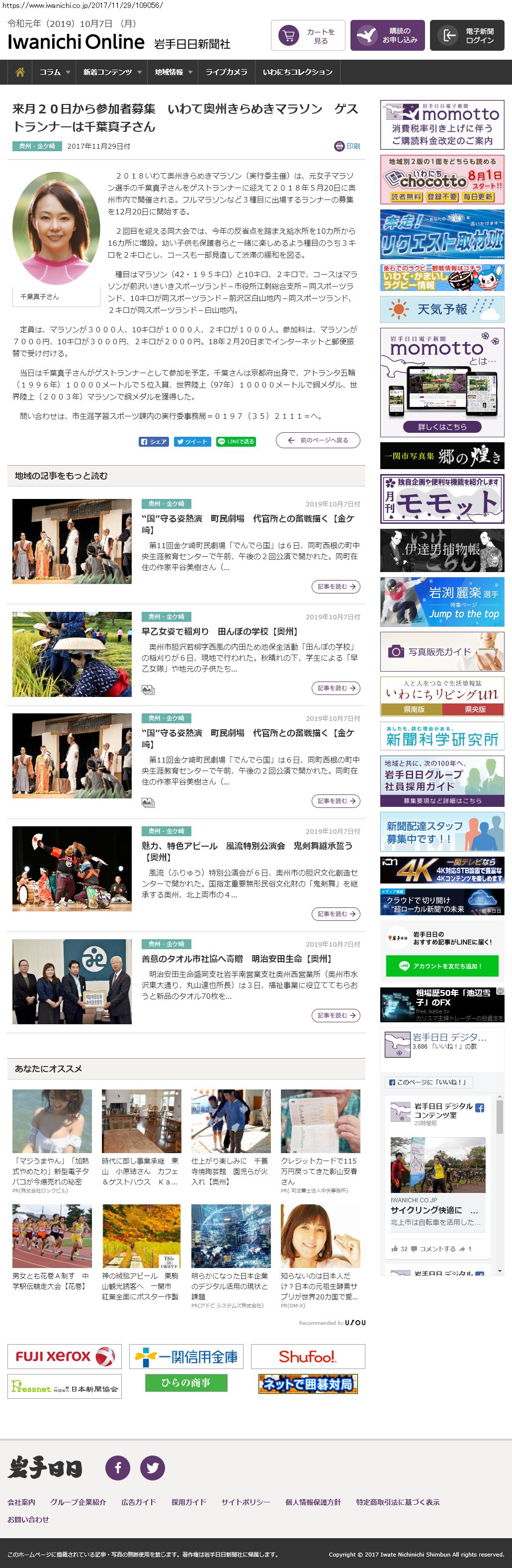
Task: Expand the 新着コンテンツ menu
Action: 112,72
